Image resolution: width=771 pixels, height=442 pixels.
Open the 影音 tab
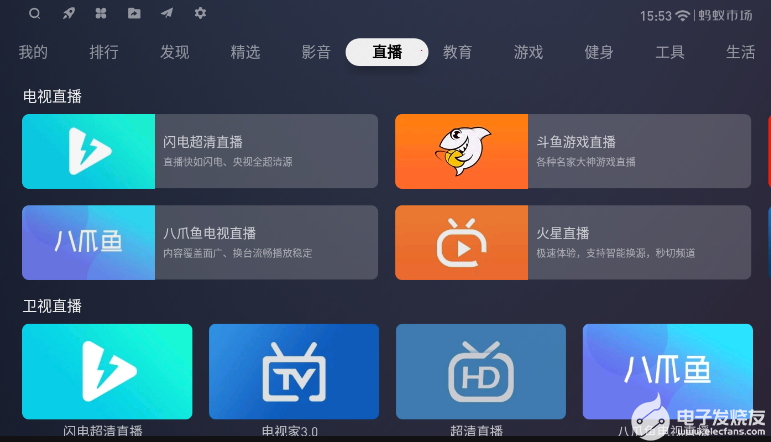[x=316, y=52]
